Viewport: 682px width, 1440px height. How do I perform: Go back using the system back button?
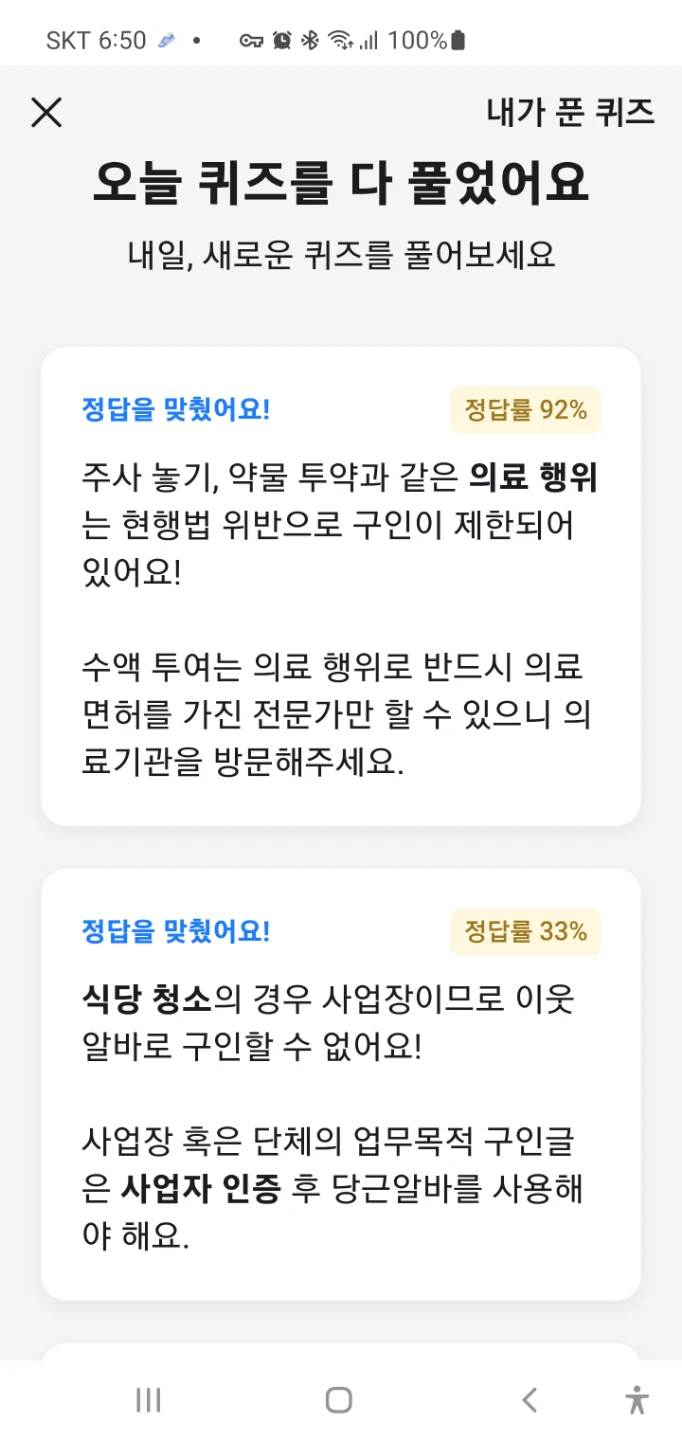pyautogui.click(x=530, y=1400)
